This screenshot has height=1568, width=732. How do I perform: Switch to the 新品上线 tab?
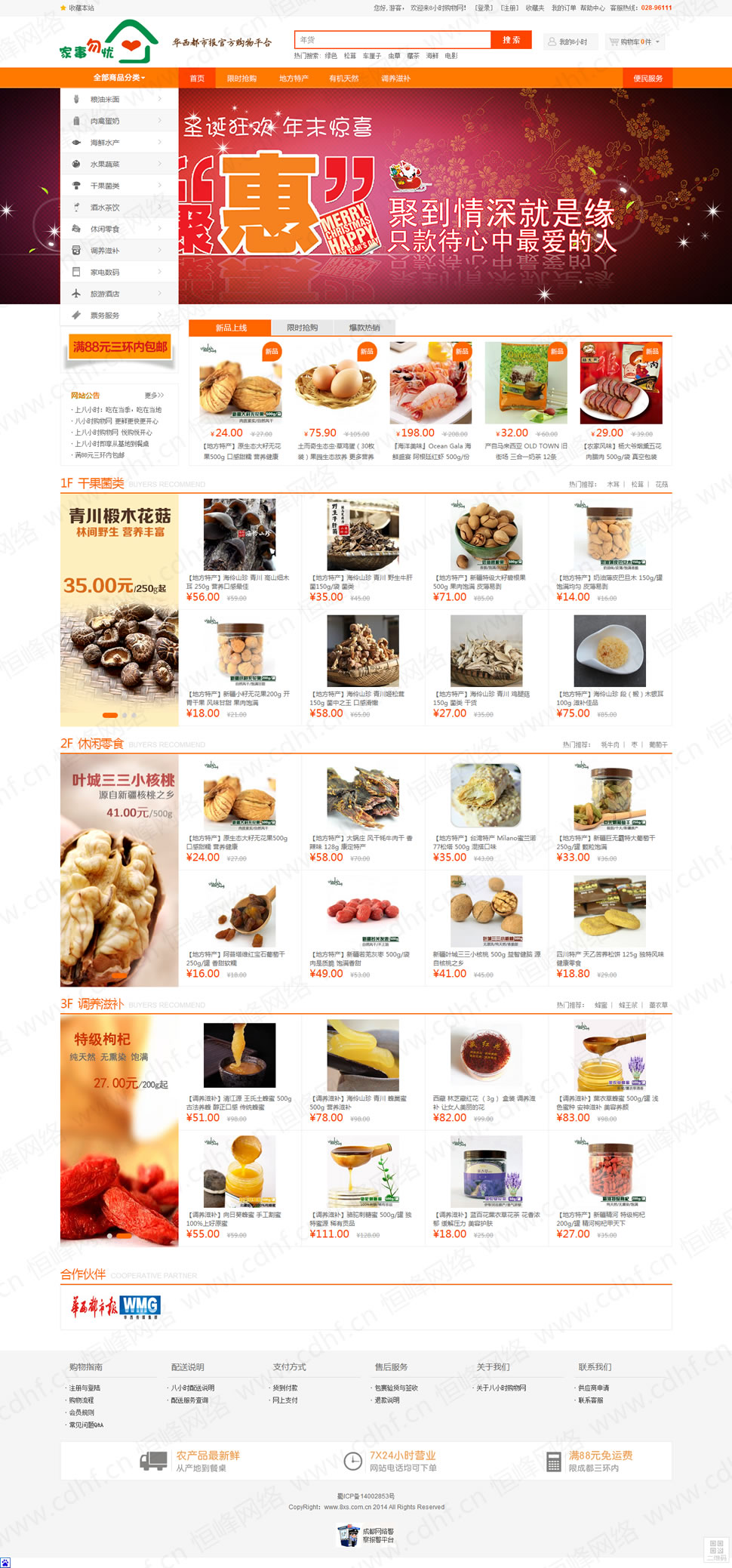point(230,328)
